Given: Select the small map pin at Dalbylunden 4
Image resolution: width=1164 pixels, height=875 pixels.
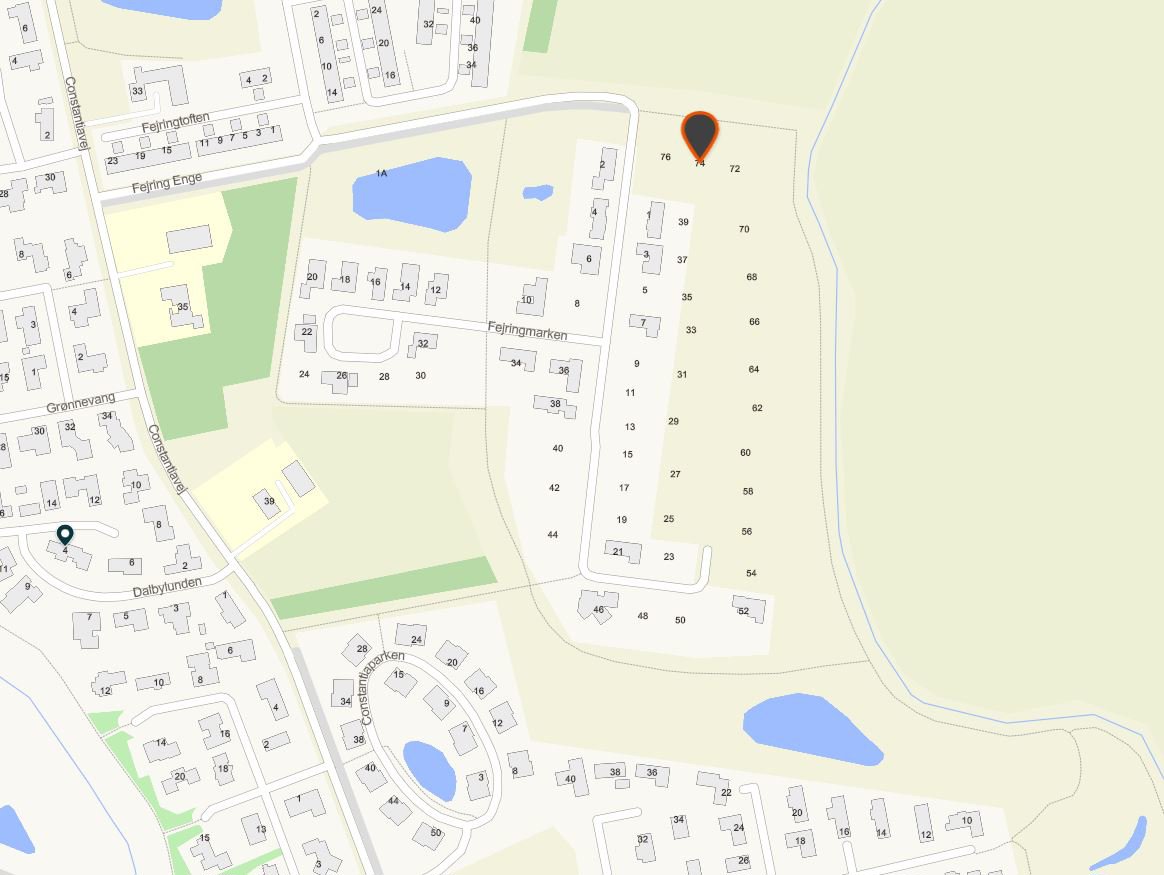Looking at the screenshot, I should [x=65, y=535].
